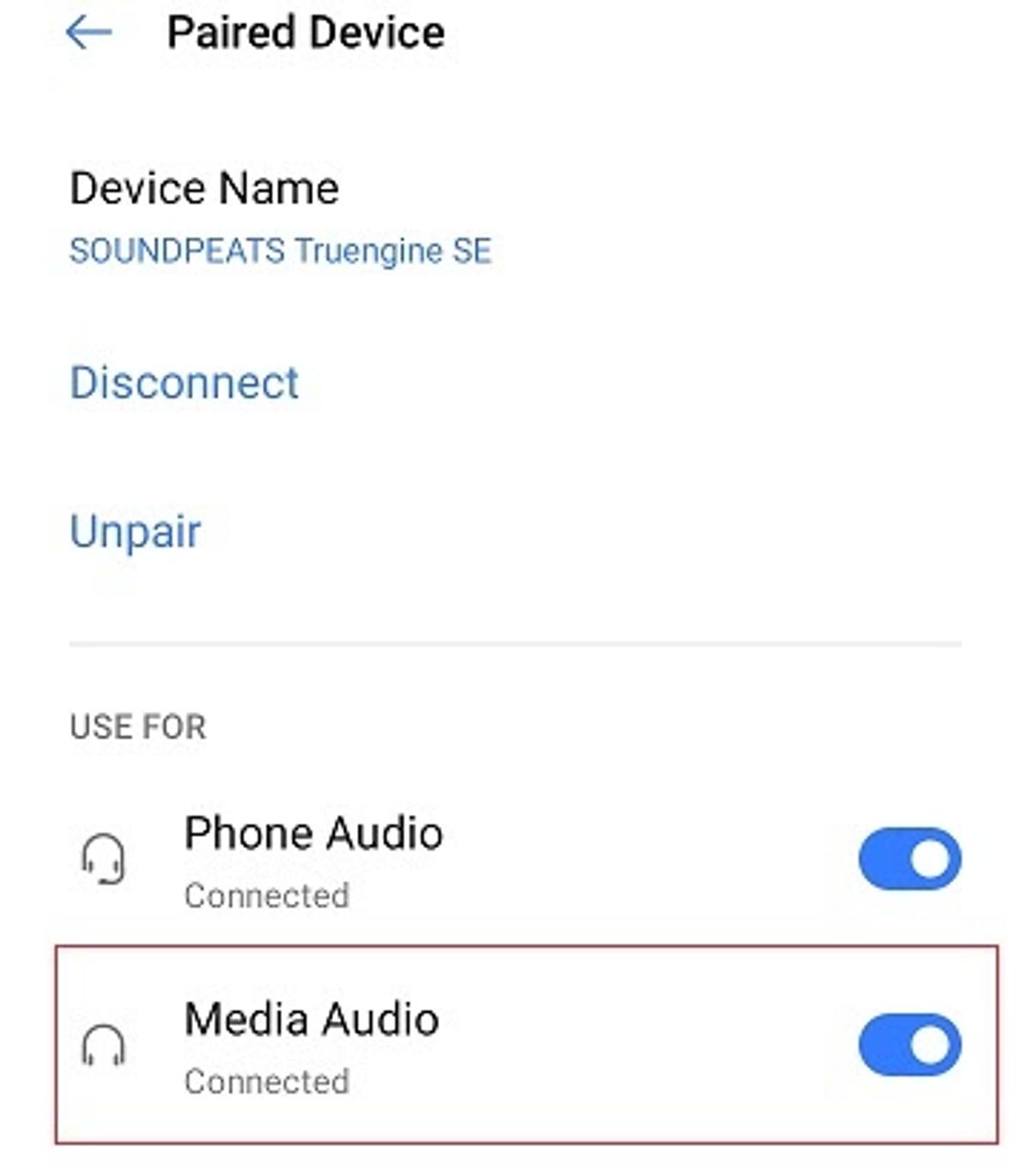Click the back arrow icon
This screenshot has width=1030, height=1176.
89,33
